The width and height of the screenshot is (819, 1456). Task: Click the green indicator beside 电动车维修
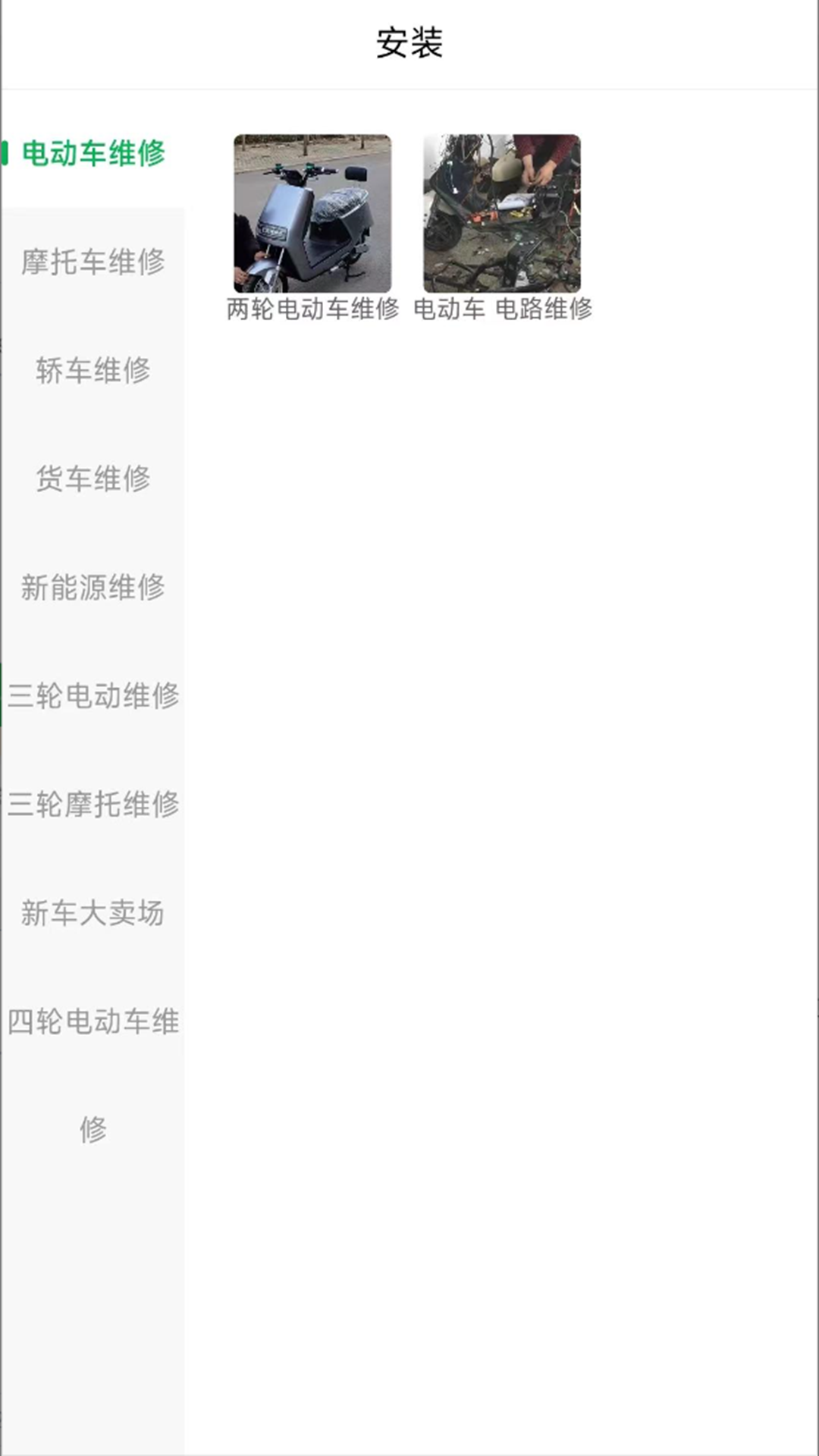tap(3, 154)
